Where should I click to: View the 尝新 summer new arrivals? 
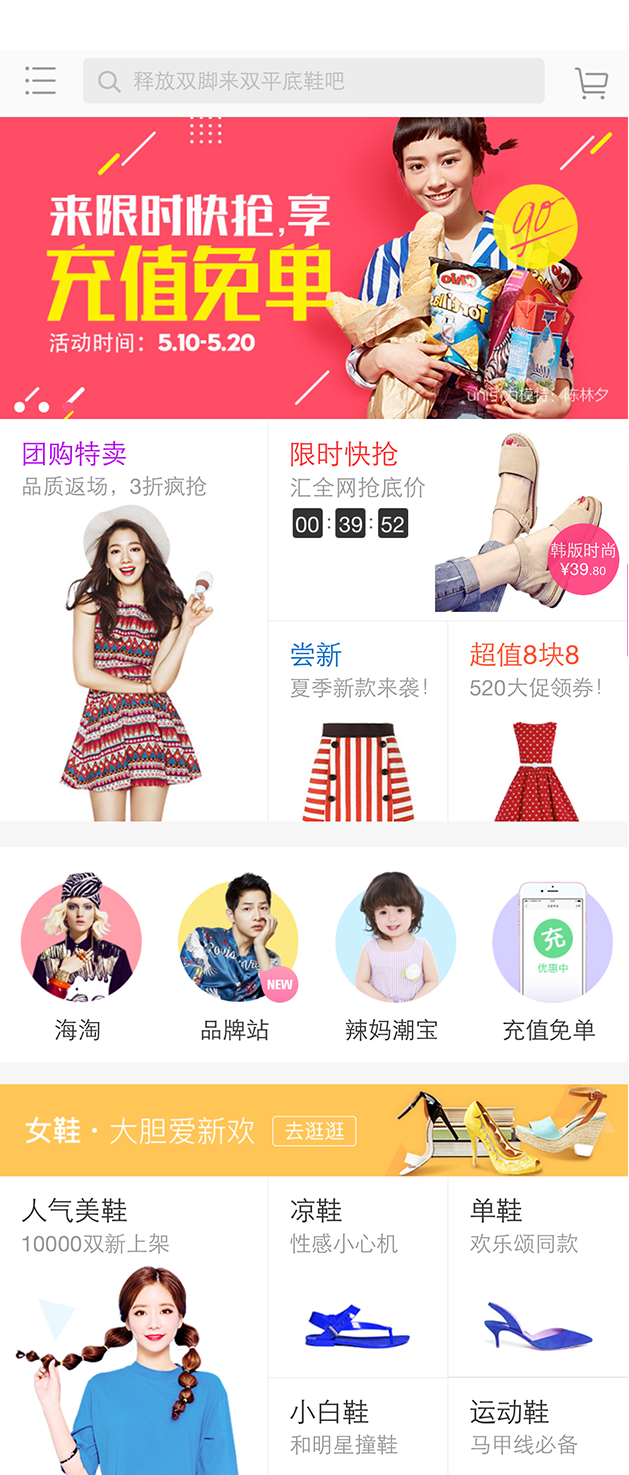point(357,722)
